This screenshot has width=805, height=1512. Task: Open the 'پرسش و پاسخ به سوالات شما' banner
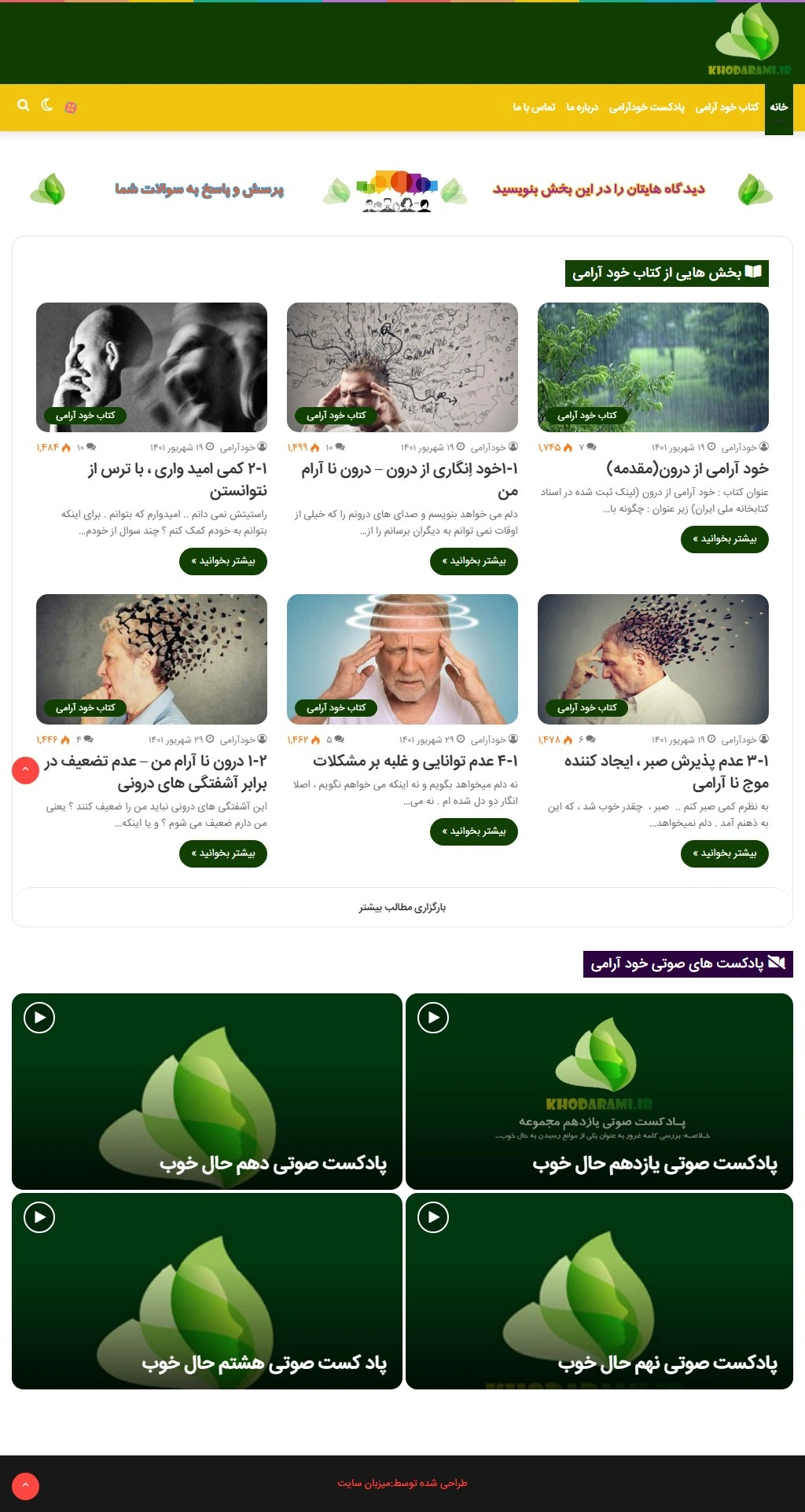coord(199,189)
